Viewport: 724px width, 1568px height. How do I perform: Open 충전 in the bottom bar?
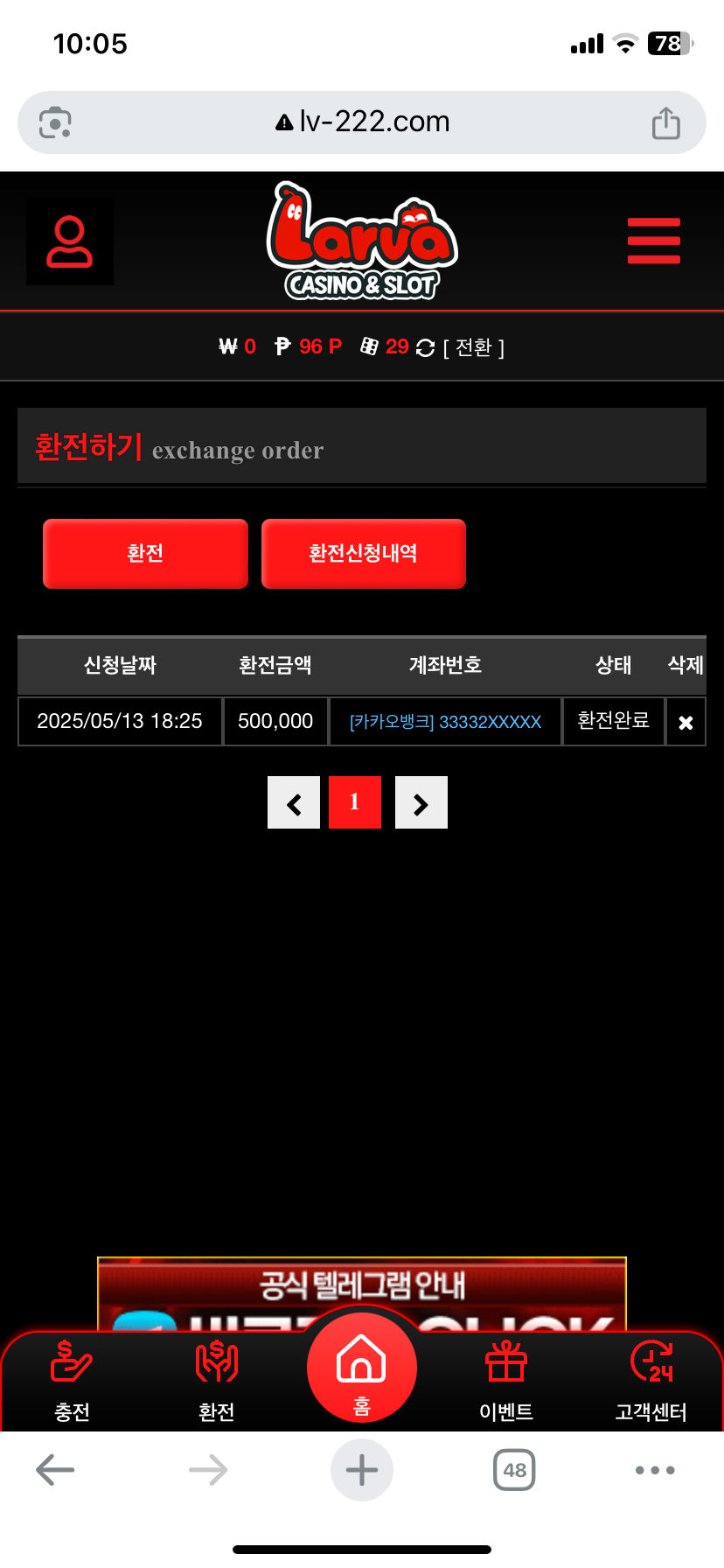[72, 1380]
